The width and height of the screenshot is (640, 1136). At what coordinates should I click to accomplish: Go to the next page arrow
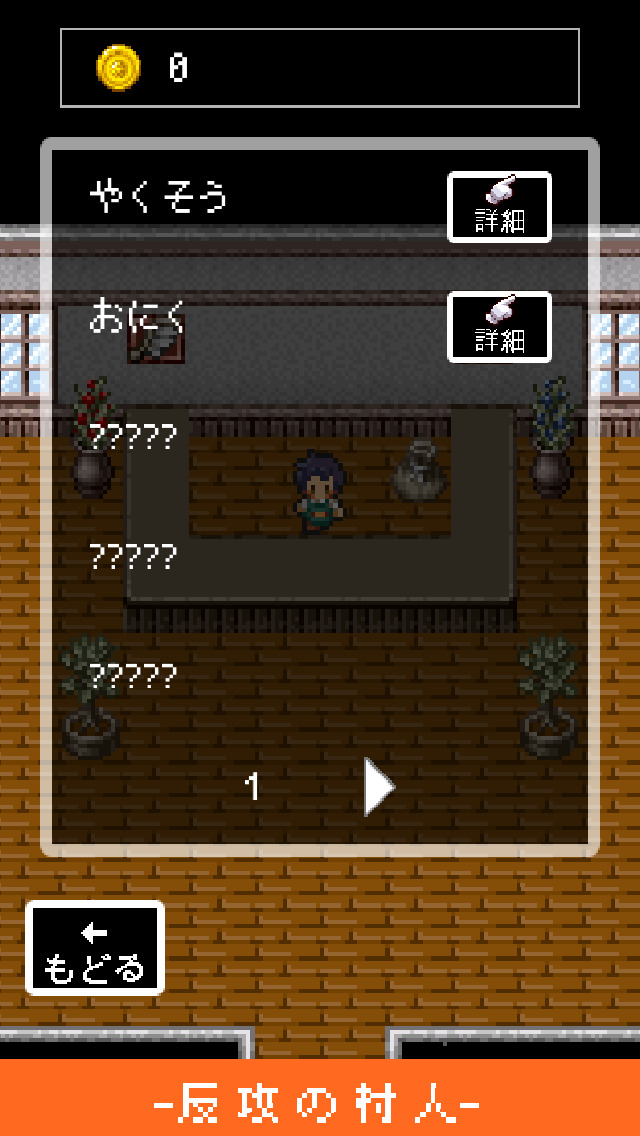[x=379, y=788]
